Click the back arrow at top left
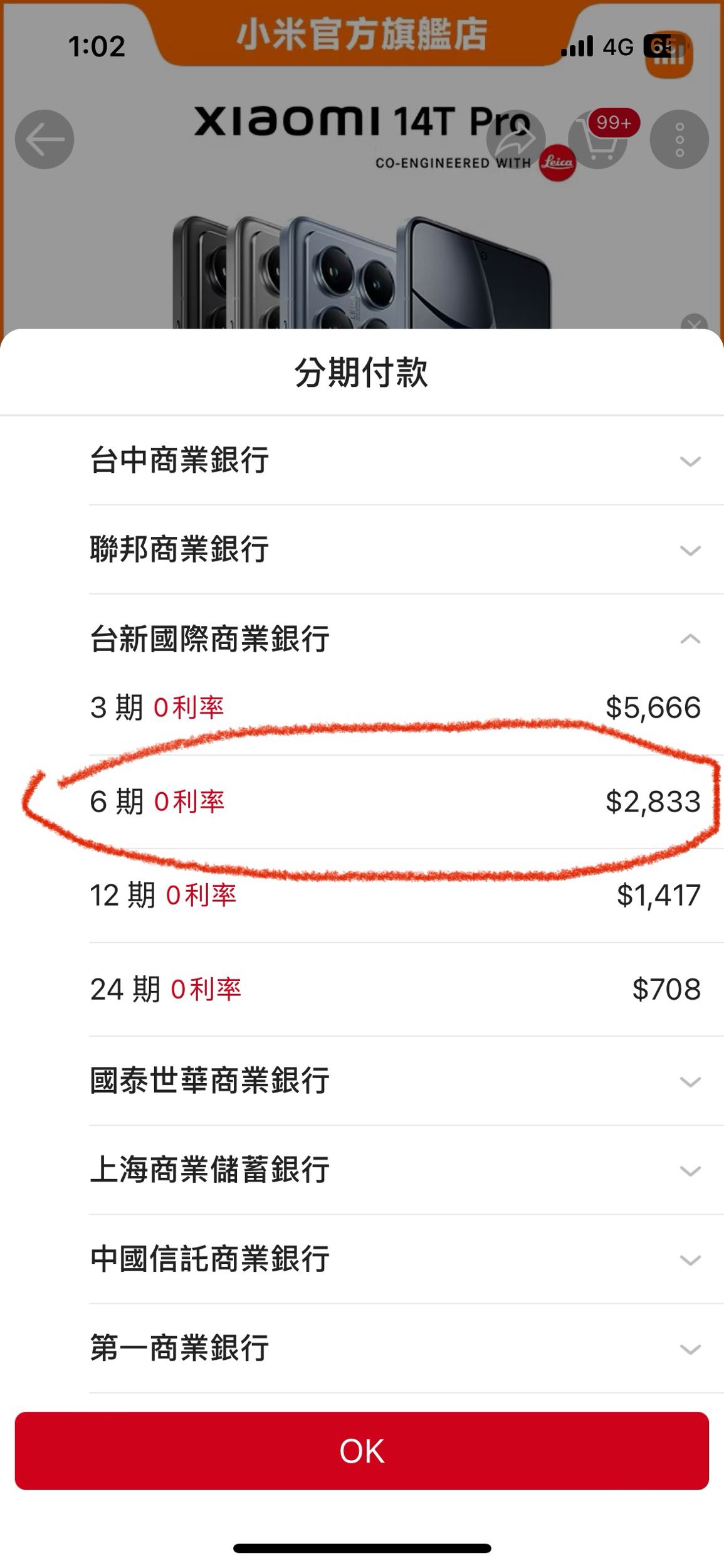Image resolution: width=724 pixels, height=1568 pixels. pos(43,139)
